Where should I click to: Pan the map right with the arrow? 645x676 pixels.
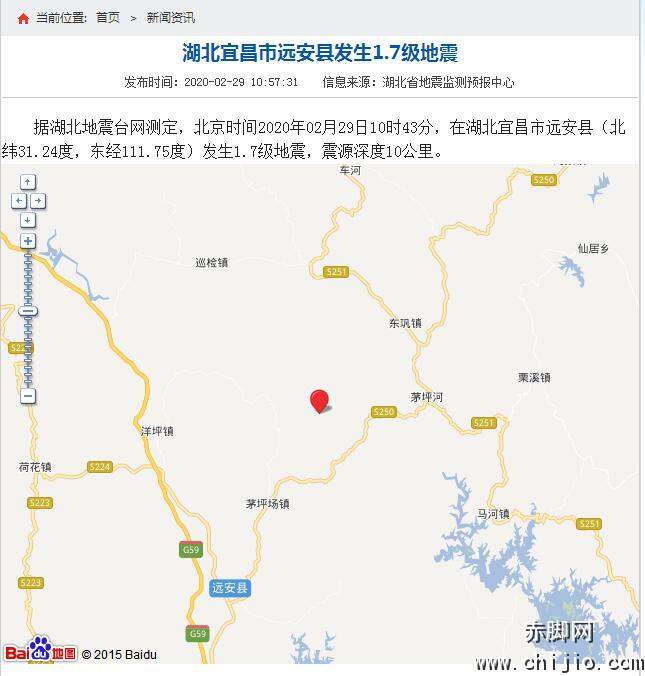tap(37, 201)
